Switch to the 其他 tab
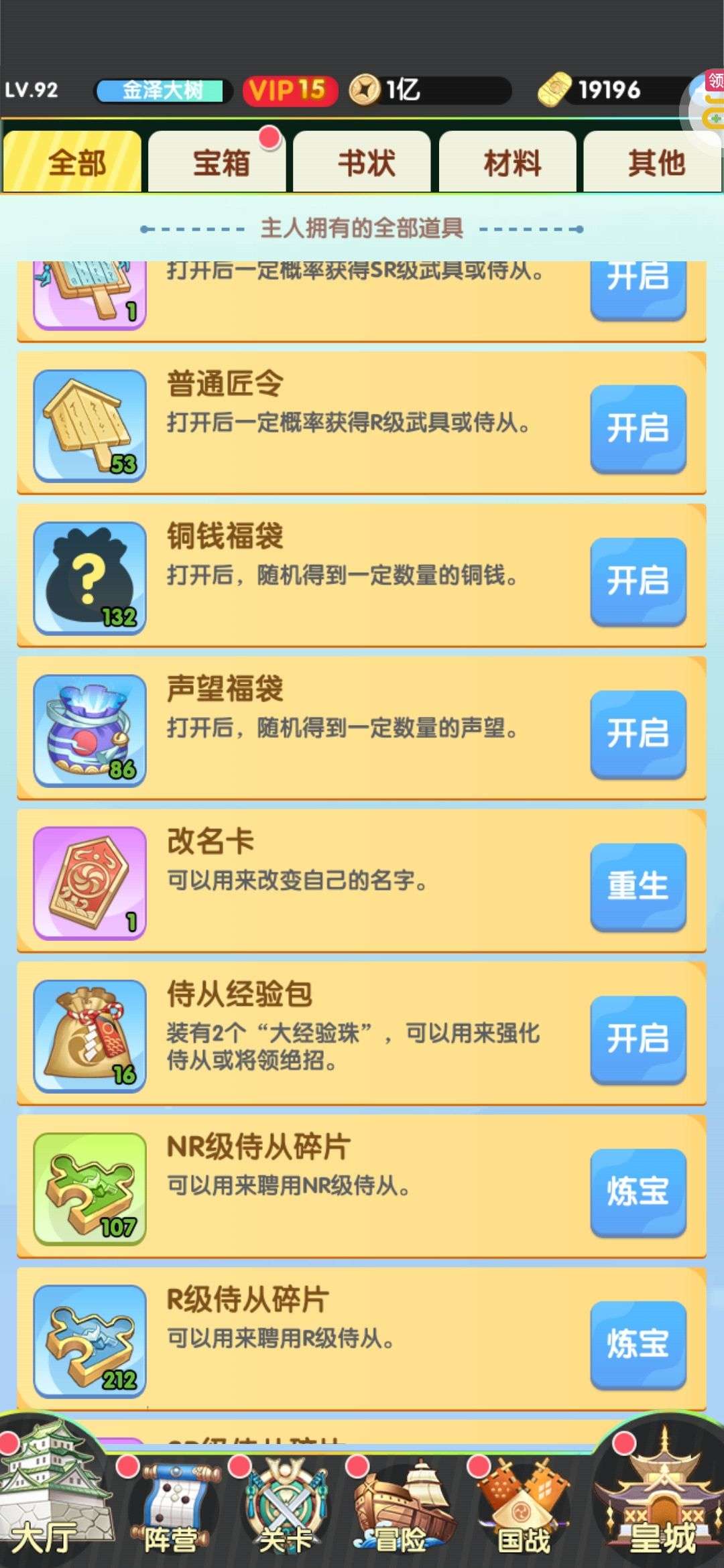Image resolution: width=724 pixels, height=1568 pixels. pyautogui.click(x=654, y=162)
